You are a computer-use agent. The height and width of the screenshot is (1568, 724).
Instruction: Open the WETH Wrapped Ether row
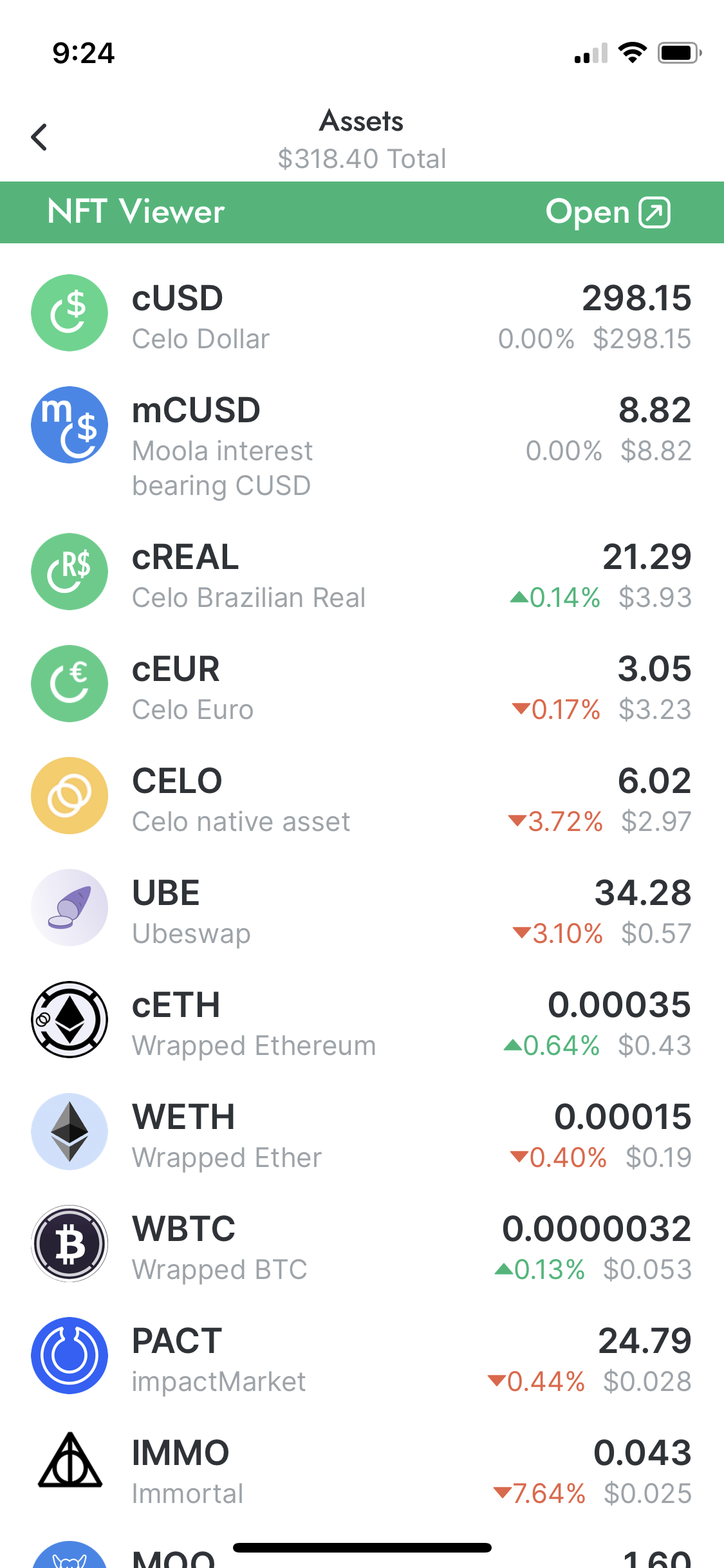coord(362,1132)
